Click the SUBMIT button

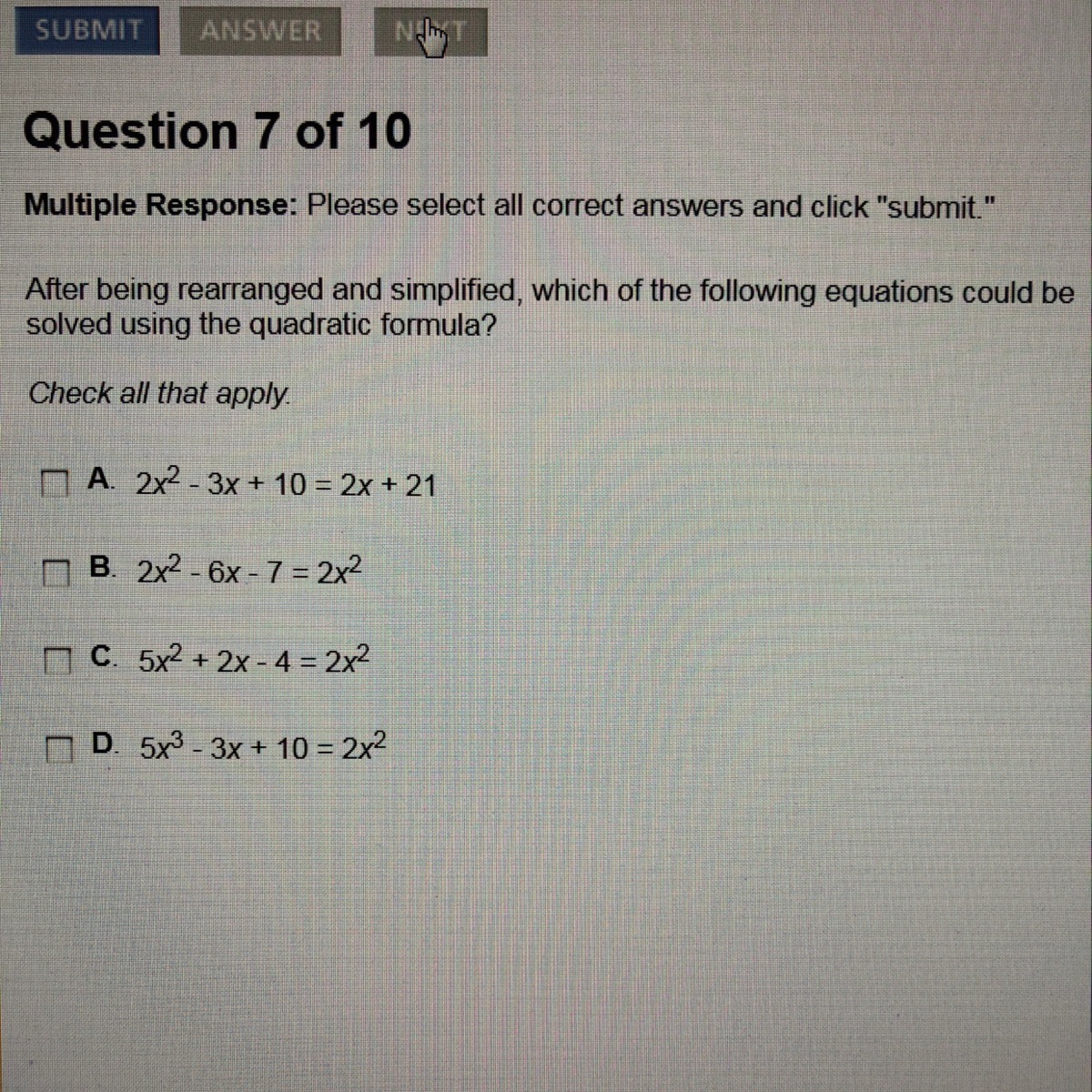click(88, 31)
